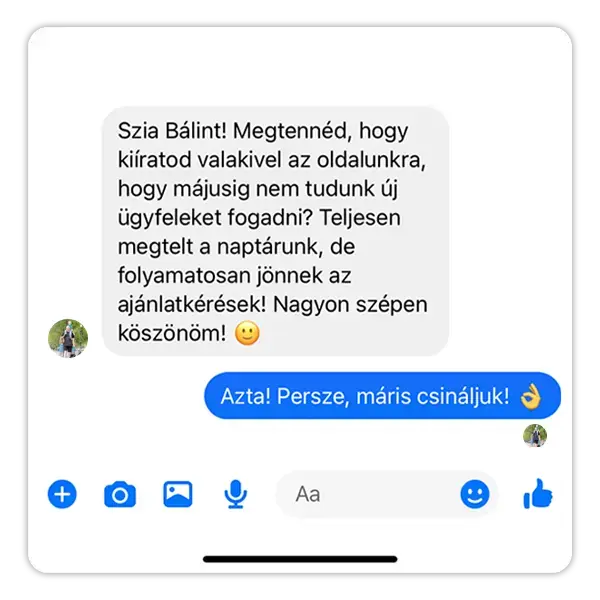This screenshot has height=600, width=600.
Task: Open the camera to take a photo
Action: 120,494
